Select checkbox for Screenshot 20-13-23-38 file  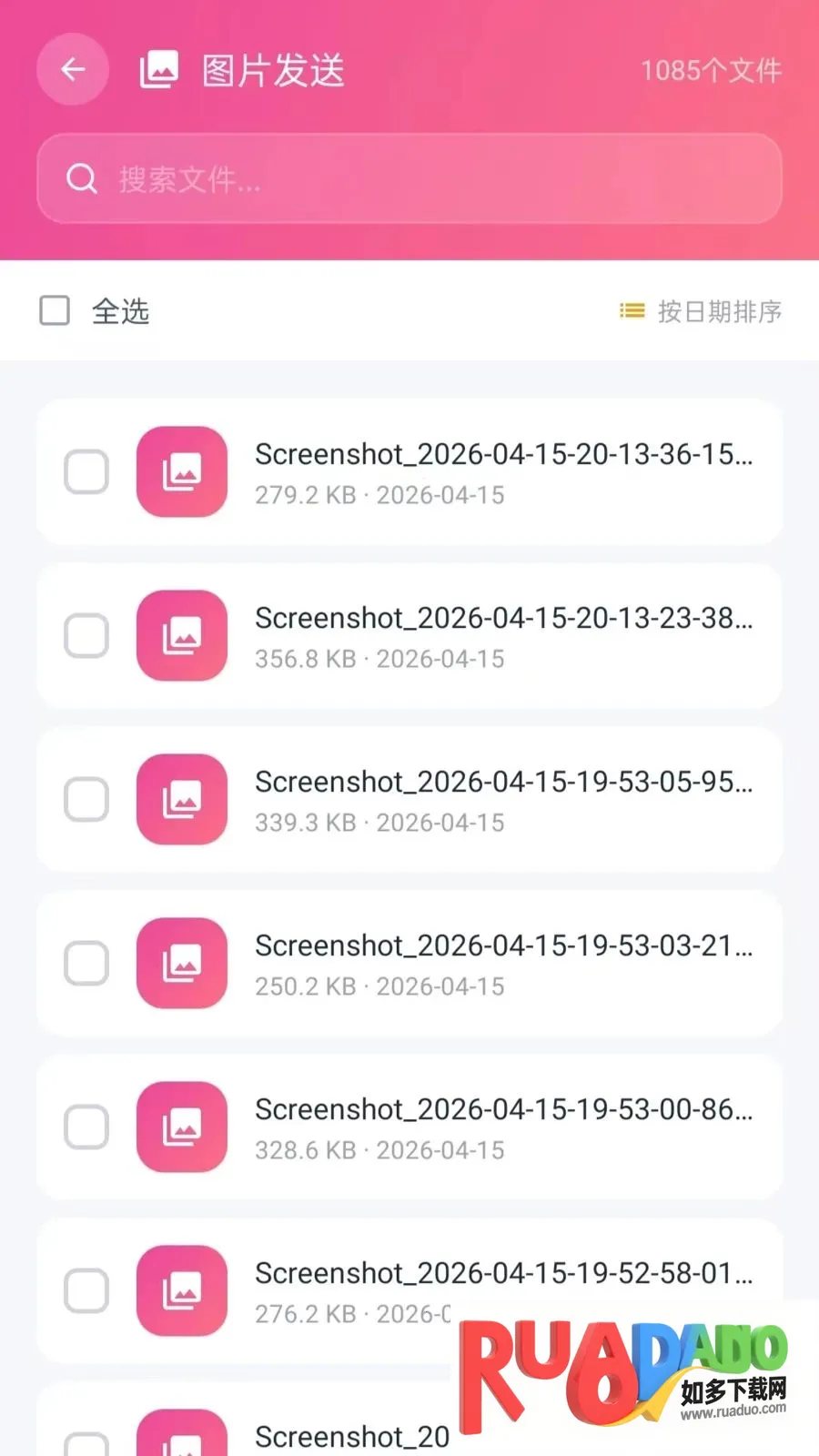click(86, 635)
